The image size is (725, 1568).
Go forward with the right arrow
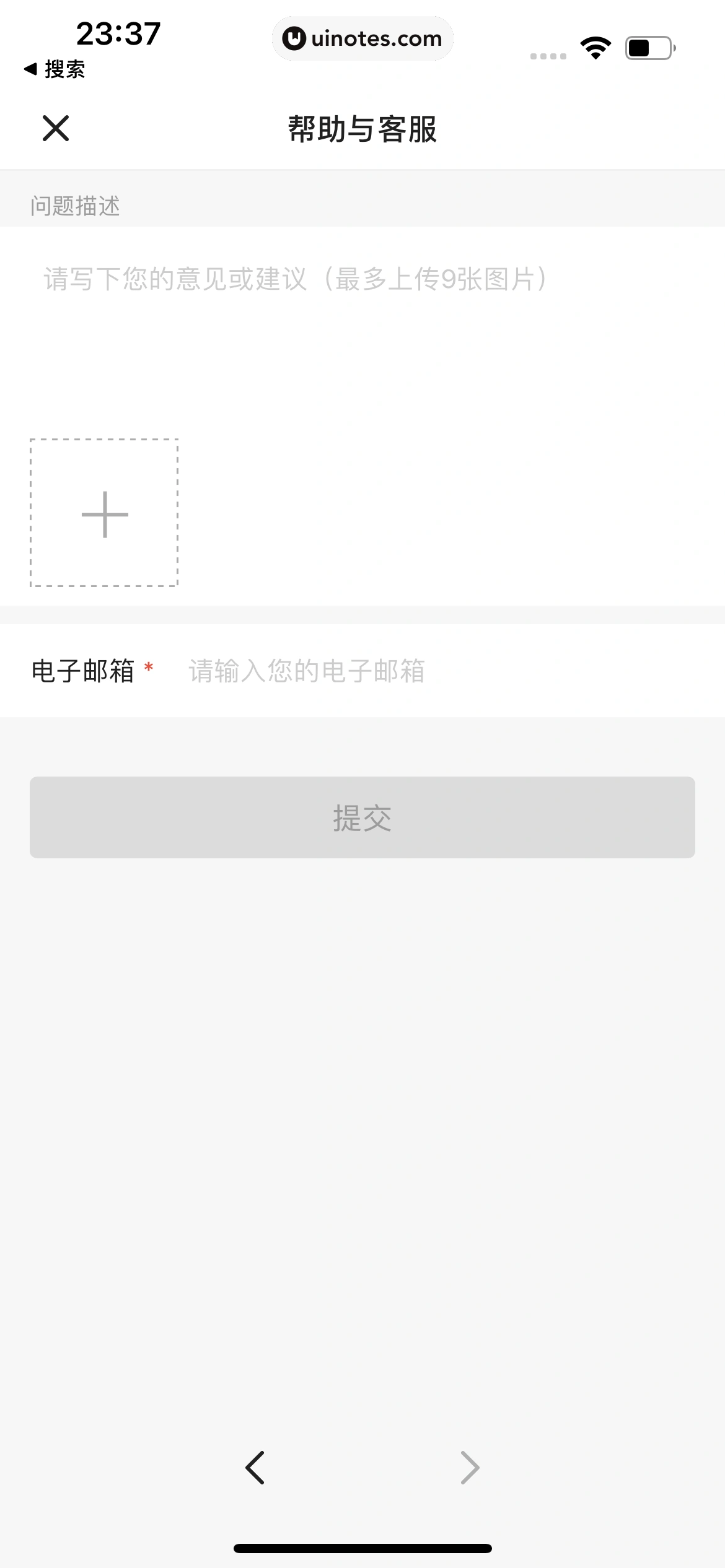tap(470, 1468)
